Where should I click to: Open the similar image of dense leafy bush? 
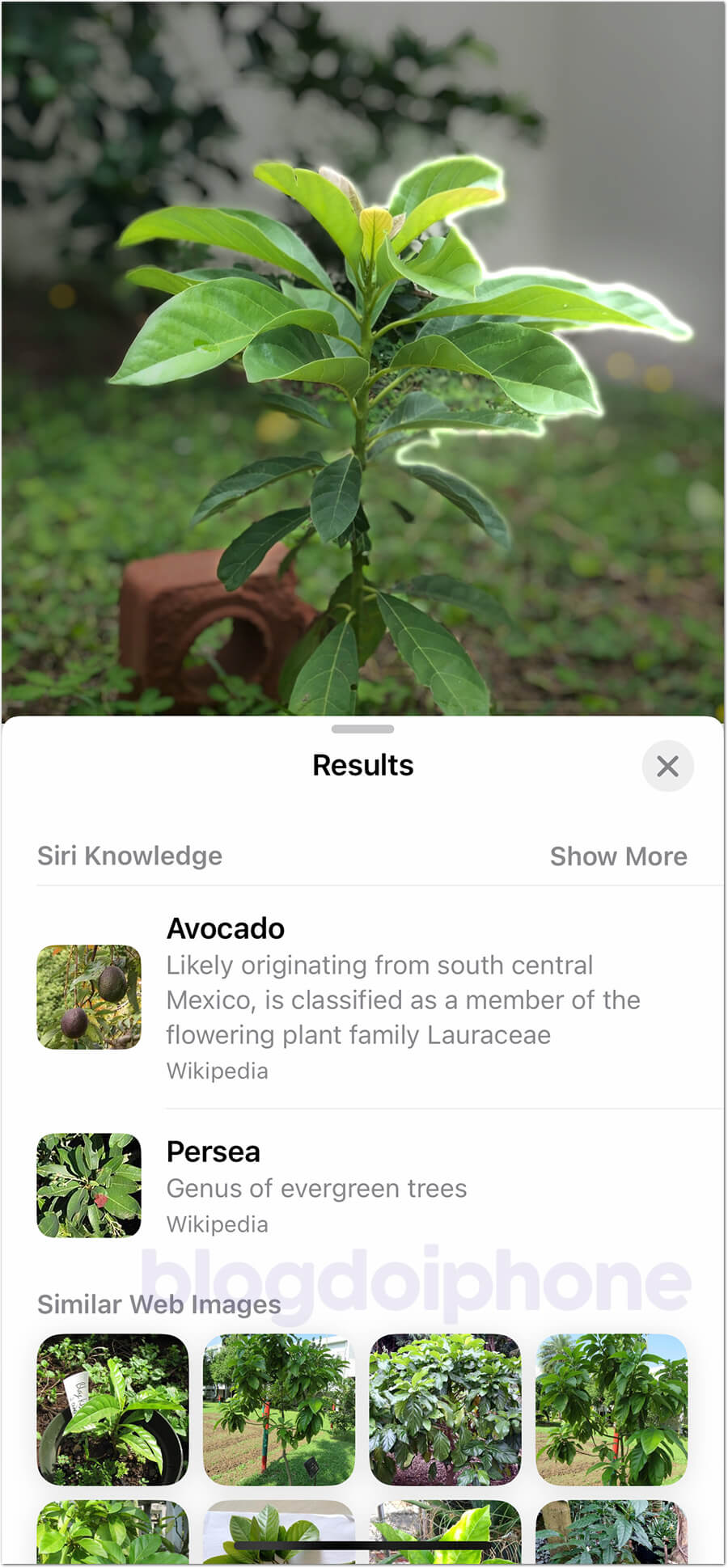click(x=445, y=1410)
